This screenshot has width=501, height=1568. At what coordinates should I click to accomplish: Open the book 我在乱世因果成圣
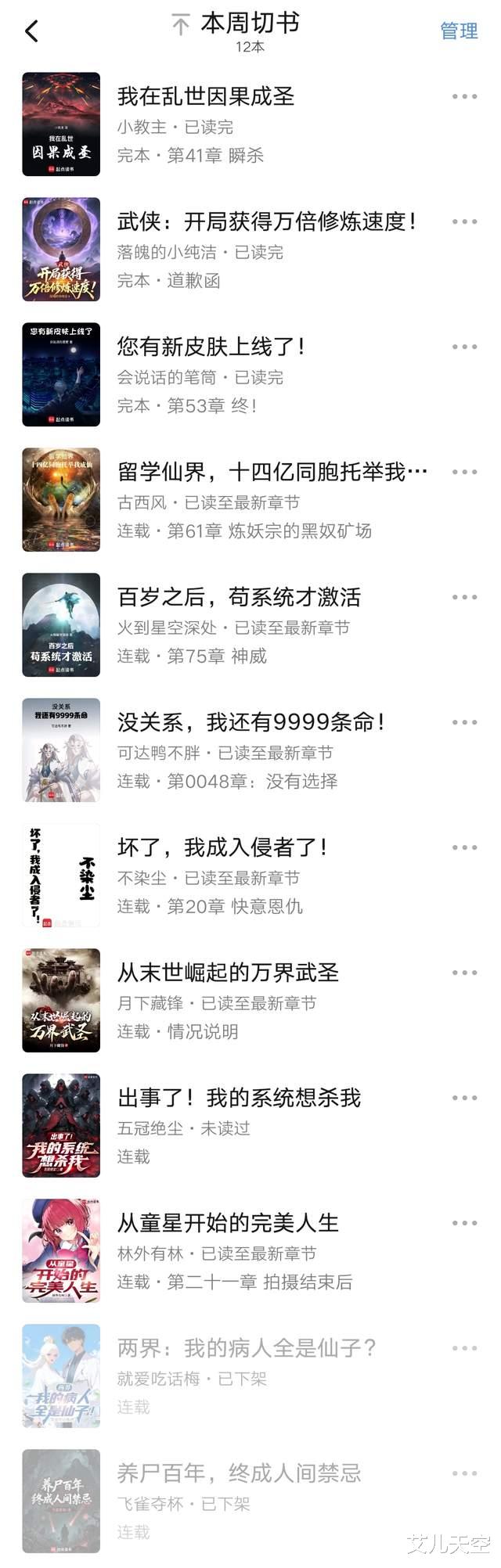click(205, 96)
